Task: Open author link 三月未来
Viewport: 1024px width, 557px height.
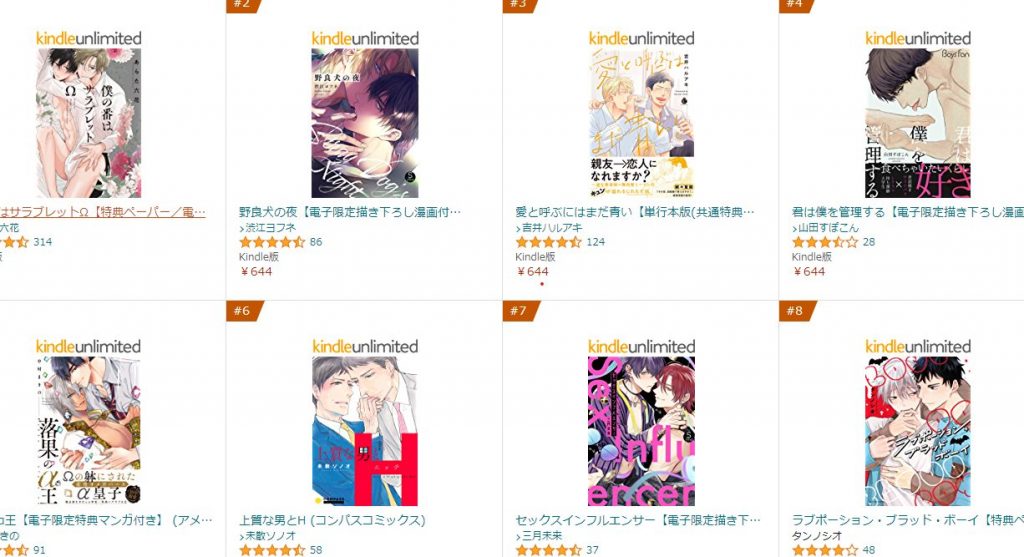Action: [543, 535]
